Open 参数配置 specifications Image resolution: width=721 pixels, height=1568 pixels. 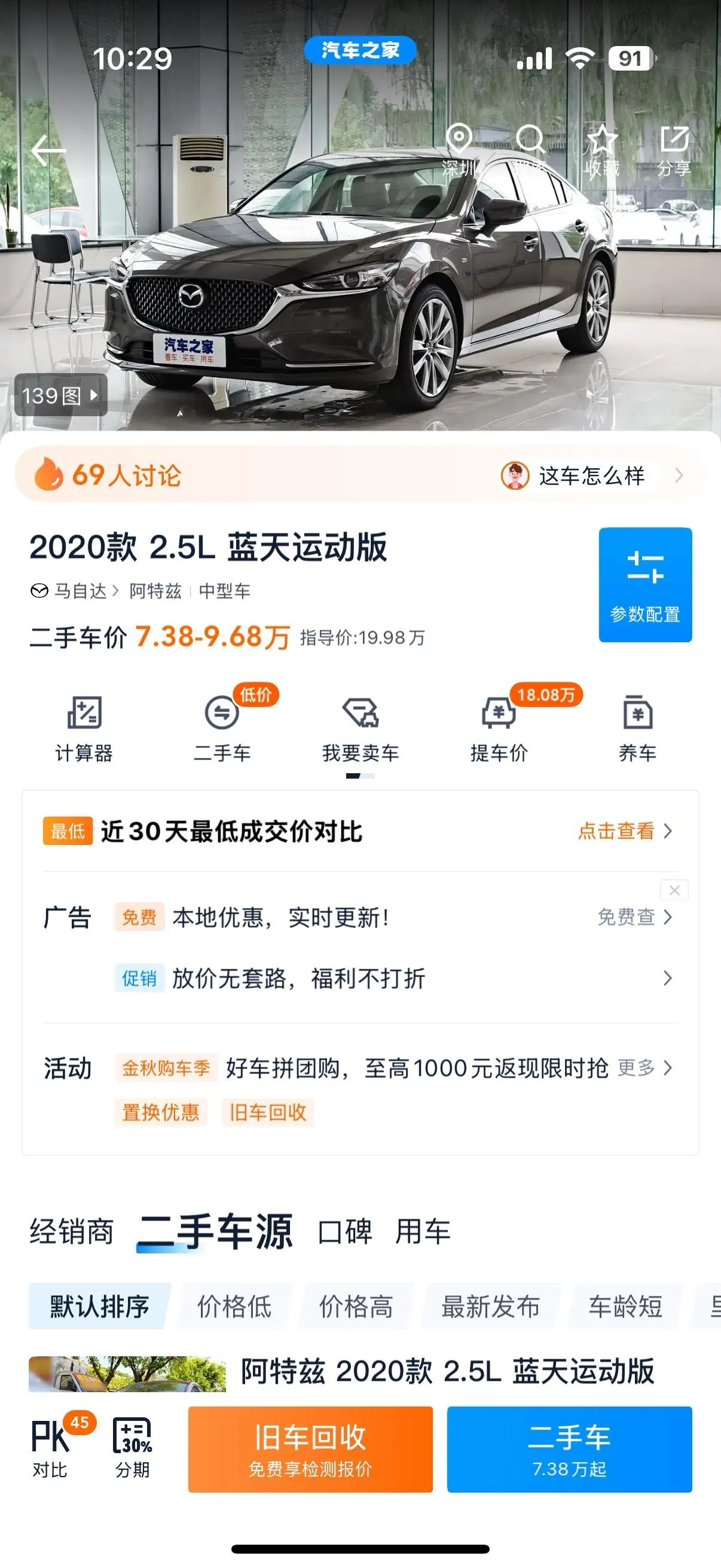(x=645, y=584)
